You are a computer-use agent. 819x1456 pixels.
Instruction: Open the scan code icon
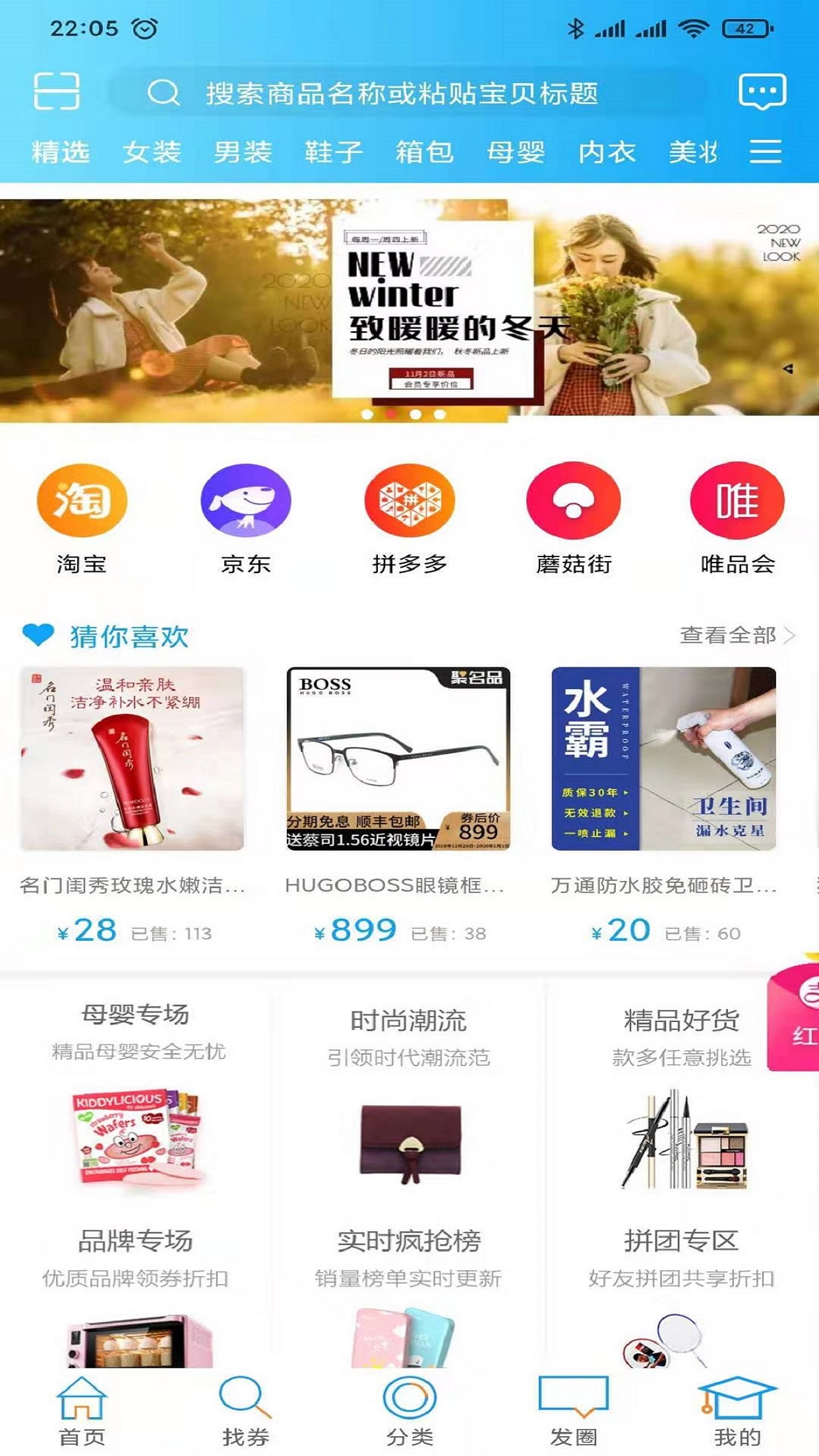(57, 91)
